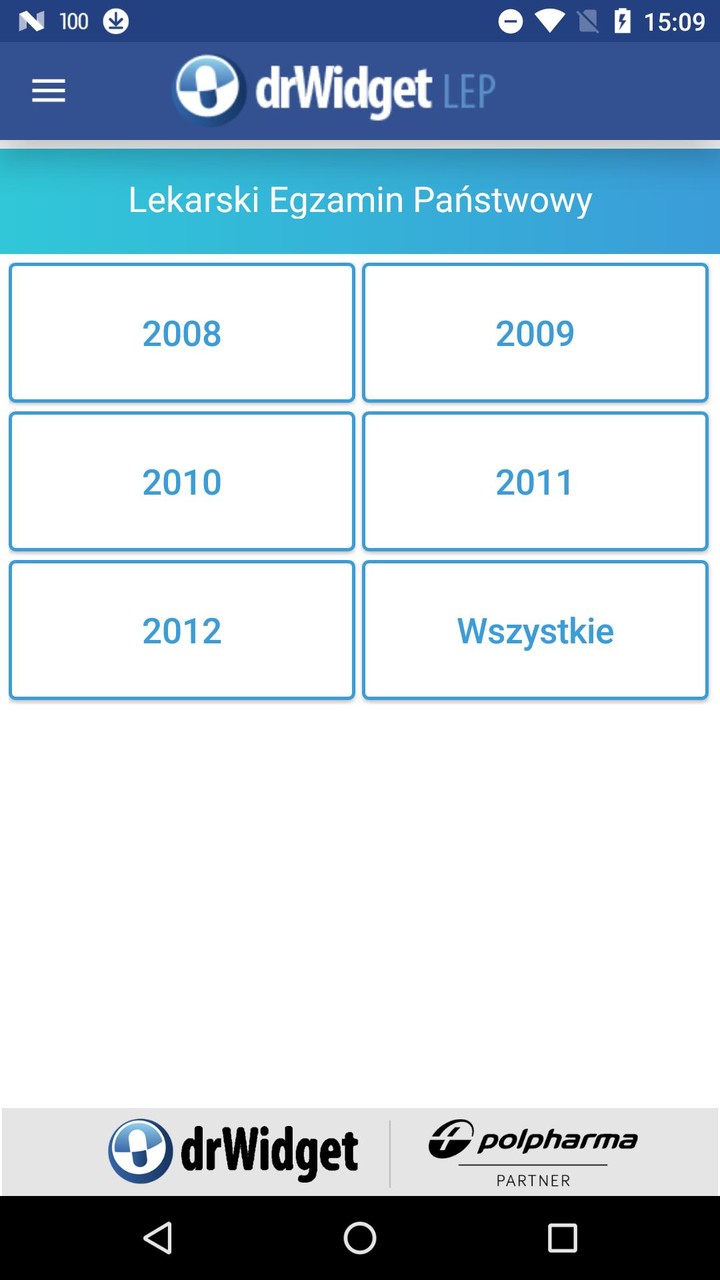Open the 2010 exam questions

point(181,481)
